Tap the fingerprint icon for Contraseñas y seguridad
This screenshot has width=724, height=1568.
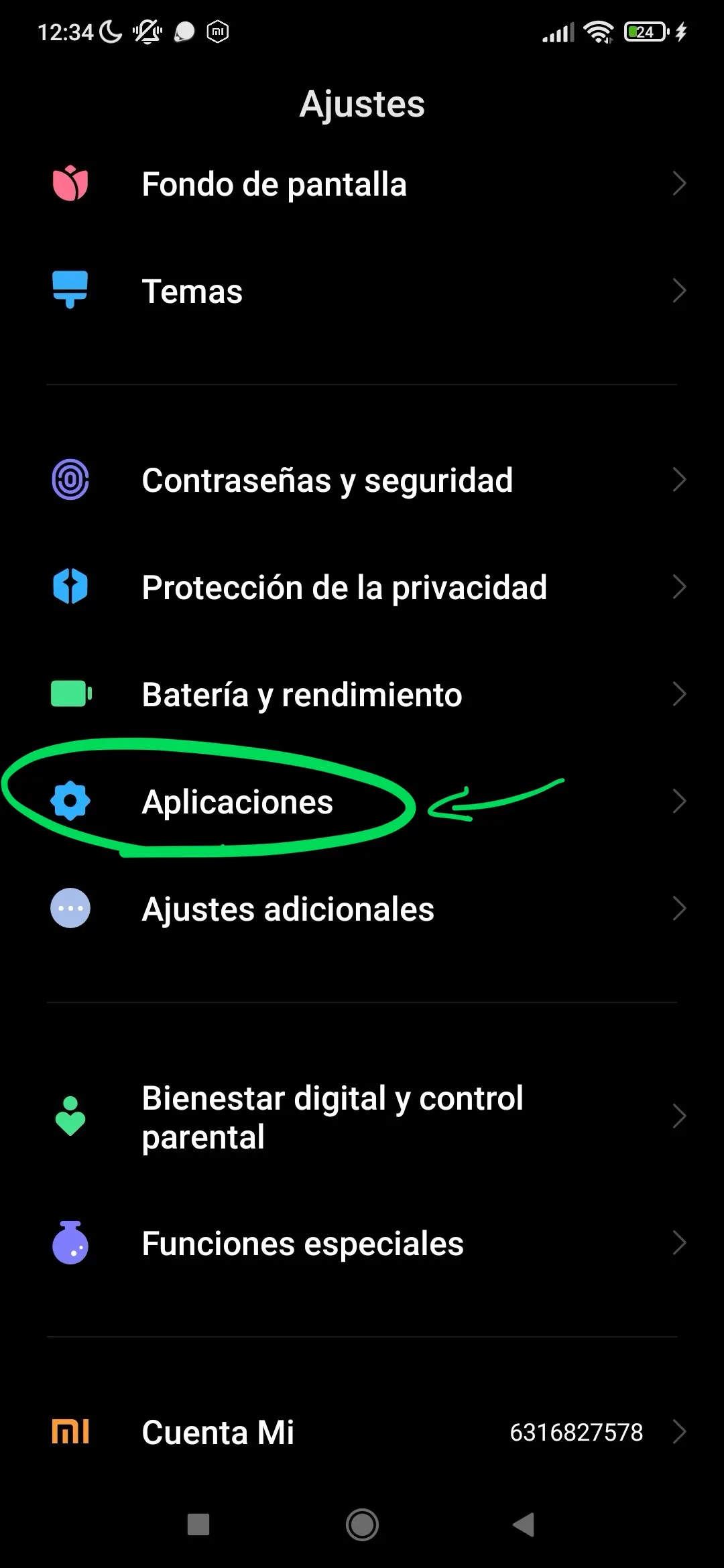pyautogui.click(x=70, y=478)
